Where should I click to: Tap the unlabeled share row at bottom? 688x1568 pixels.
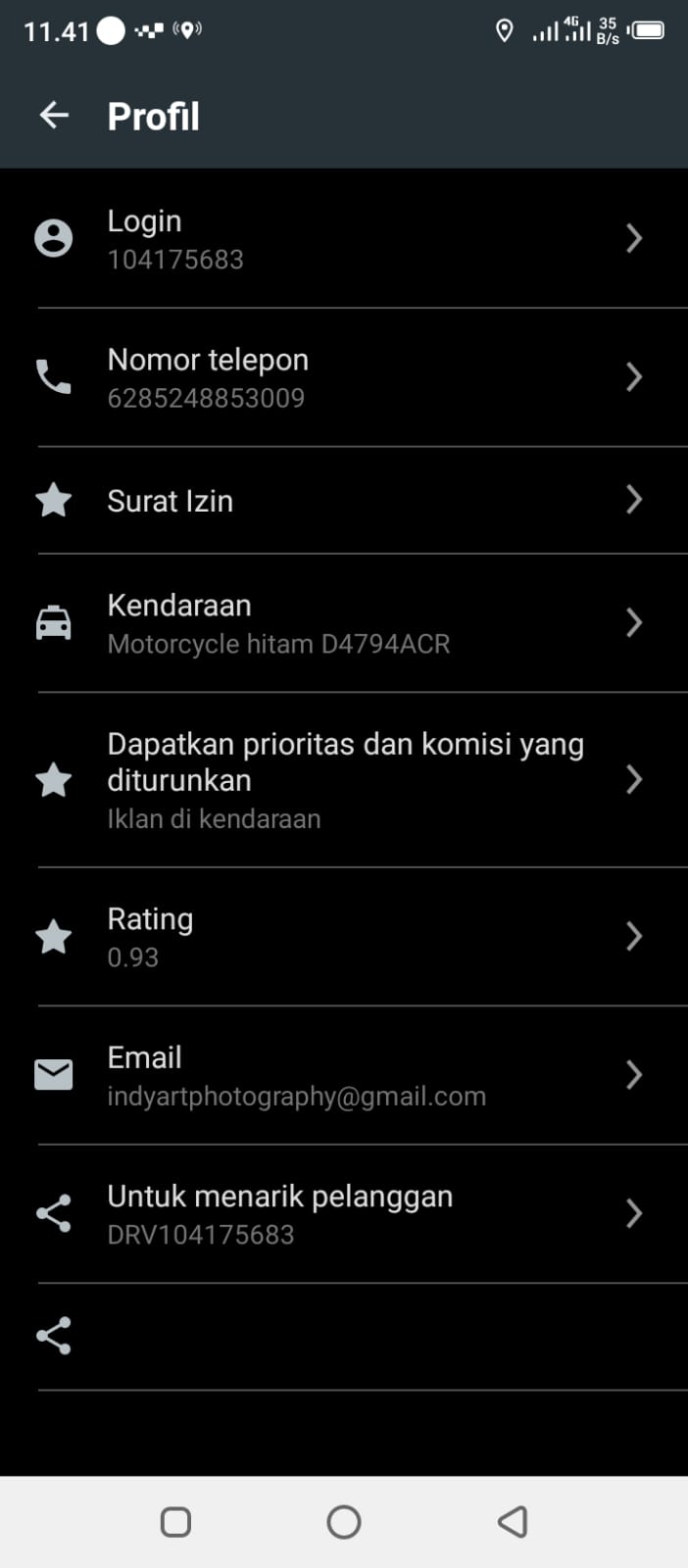(x=343, y=1336)
